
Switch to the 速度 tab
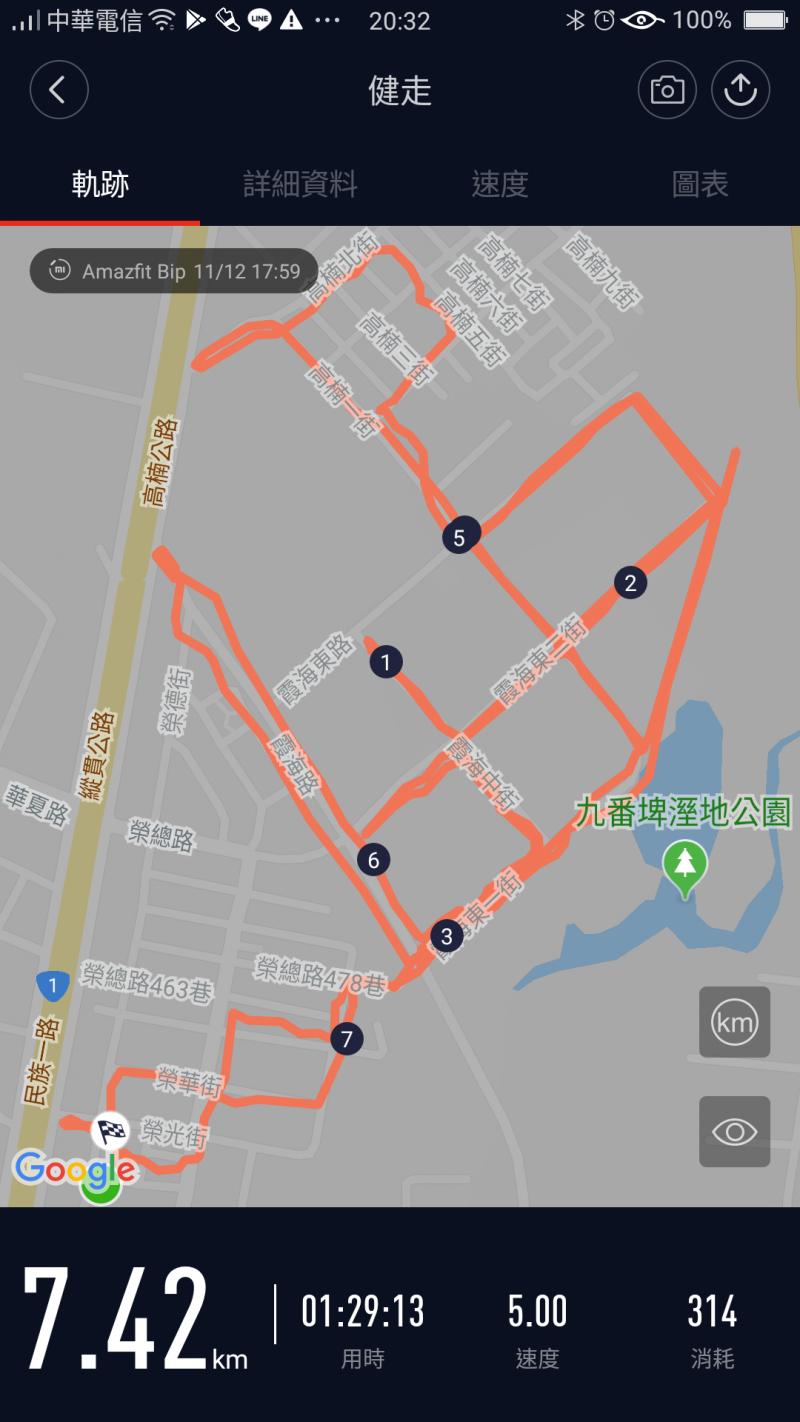click(x=500, y=184)
